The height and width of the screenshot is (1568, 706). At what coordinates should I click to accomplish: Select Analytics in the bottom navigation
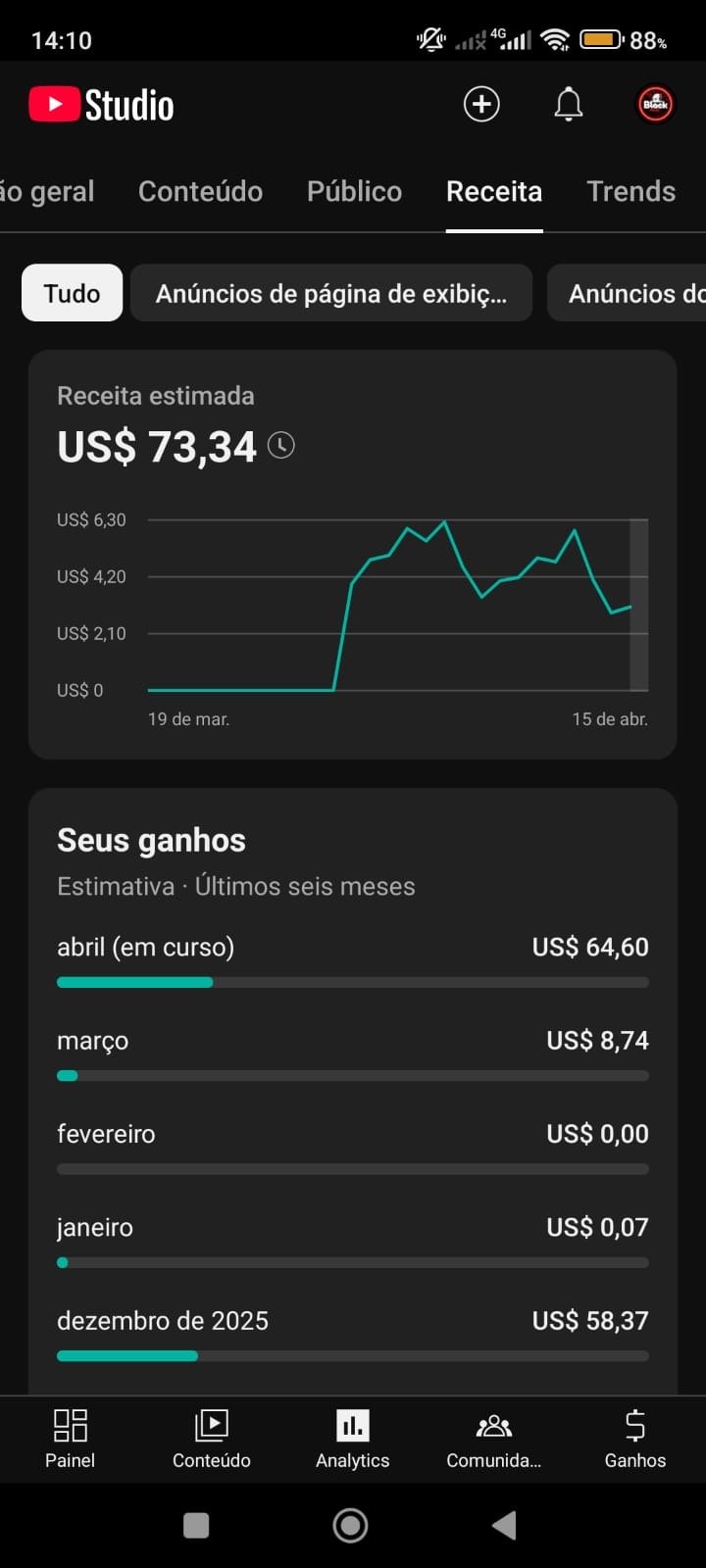[x=353, y=1439]
